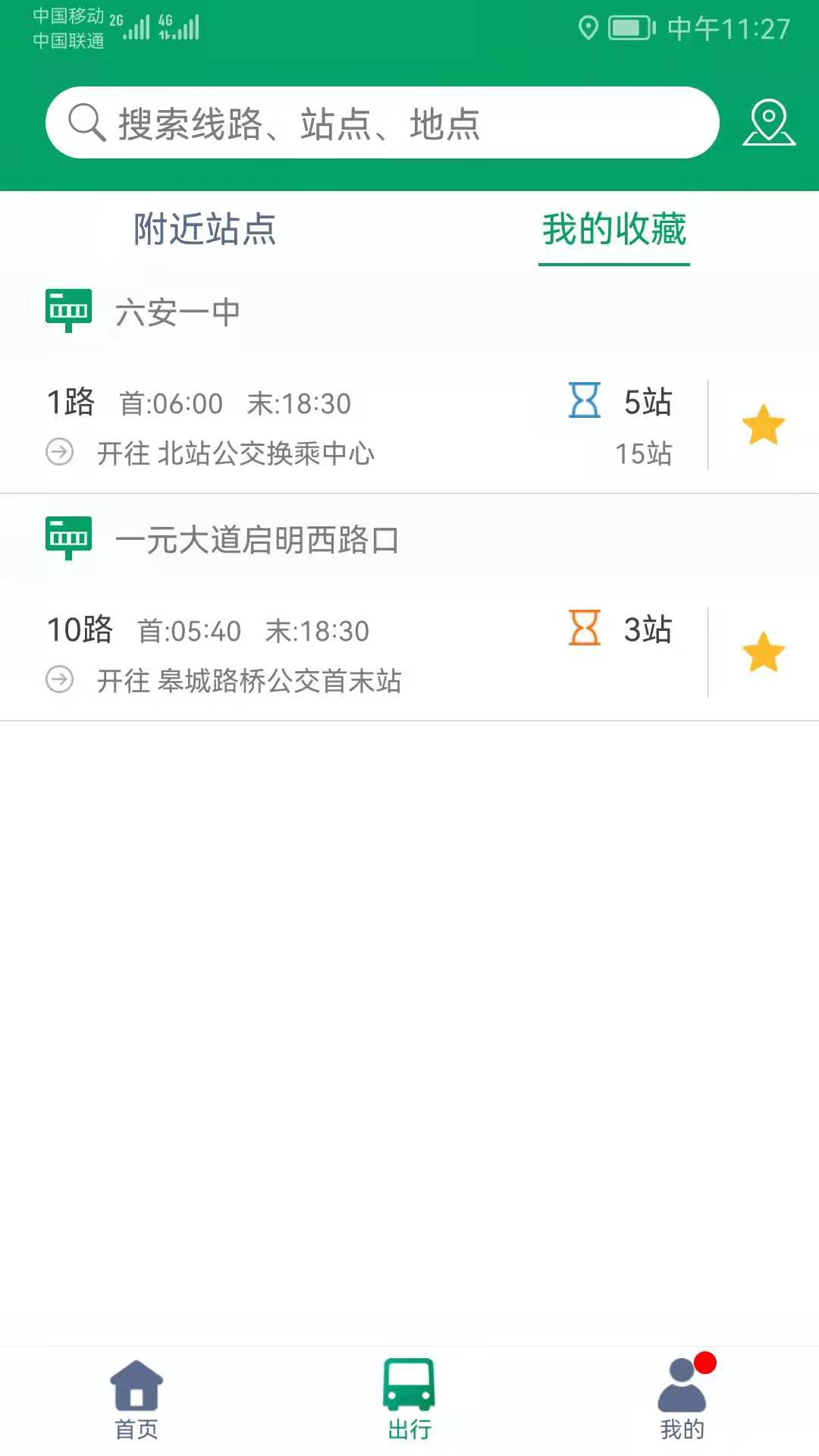
Task: Tap the direction arrow icon for 1路 route
Action: click(x=59, y=453)
